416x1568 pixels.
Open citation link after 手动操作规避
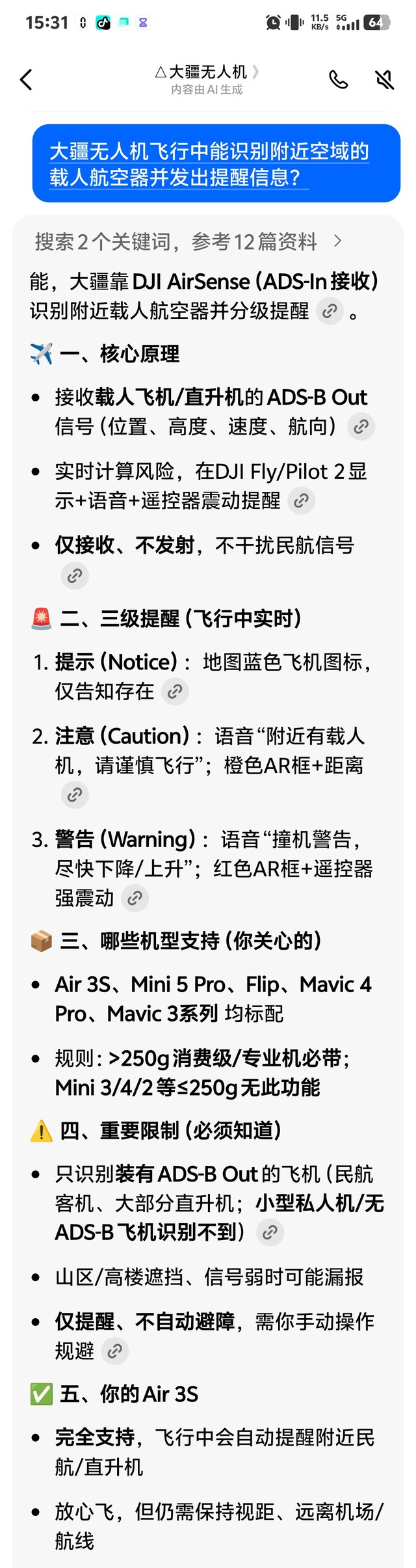tap(115, 1351)
